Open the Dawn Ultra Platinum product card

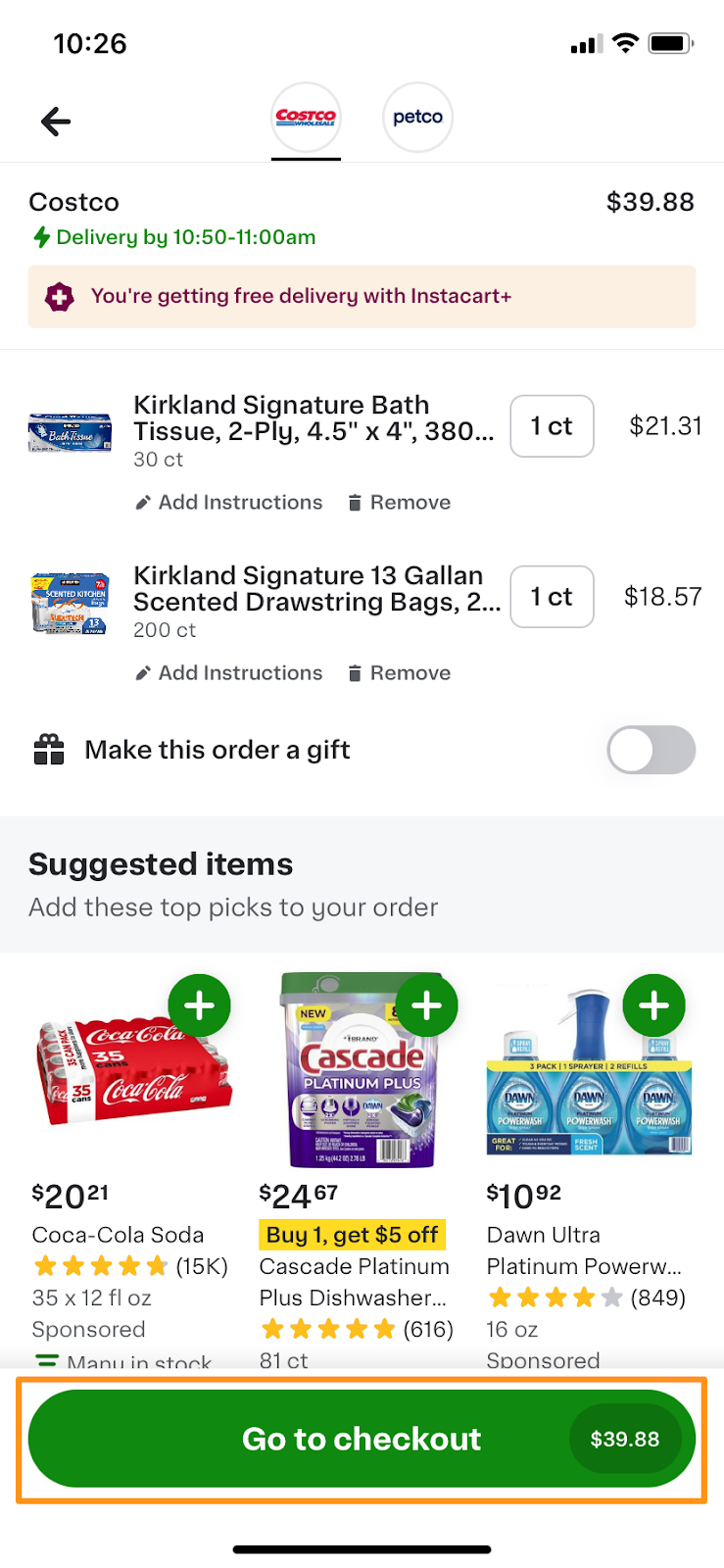(x=584, y=1250)
